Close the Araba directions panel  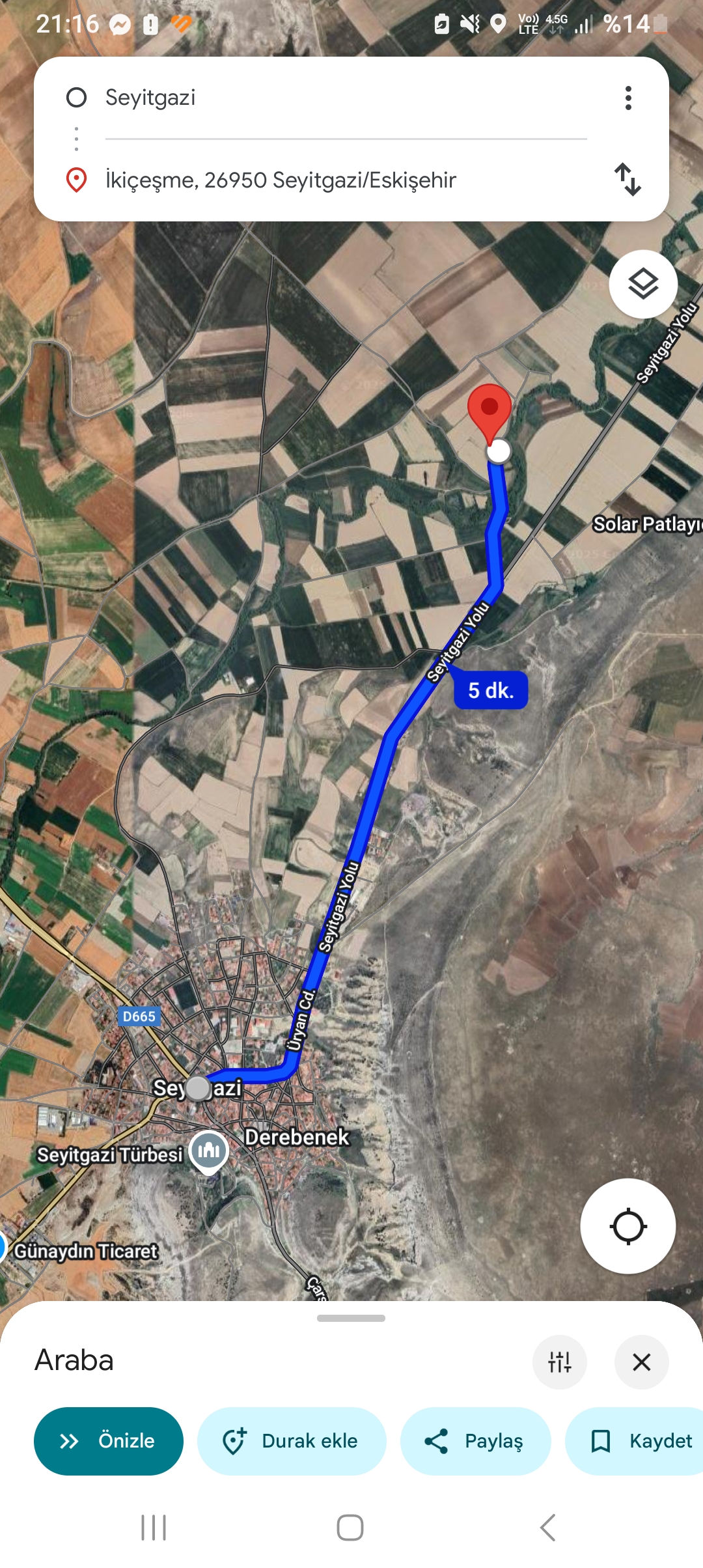click(641, 1362)
